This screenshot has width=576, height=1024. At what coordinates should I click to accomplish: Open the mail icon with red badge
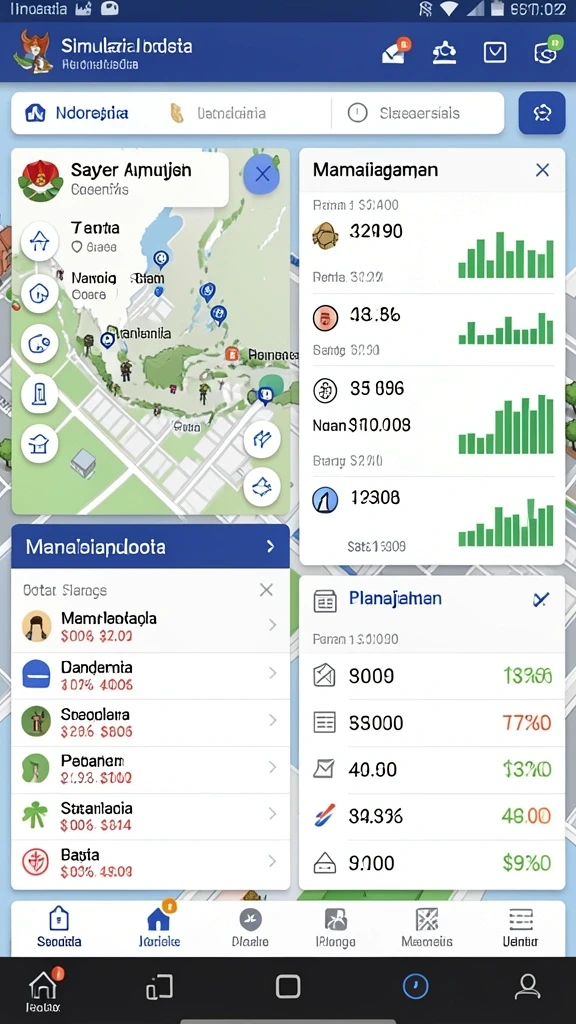click(396, 52)
